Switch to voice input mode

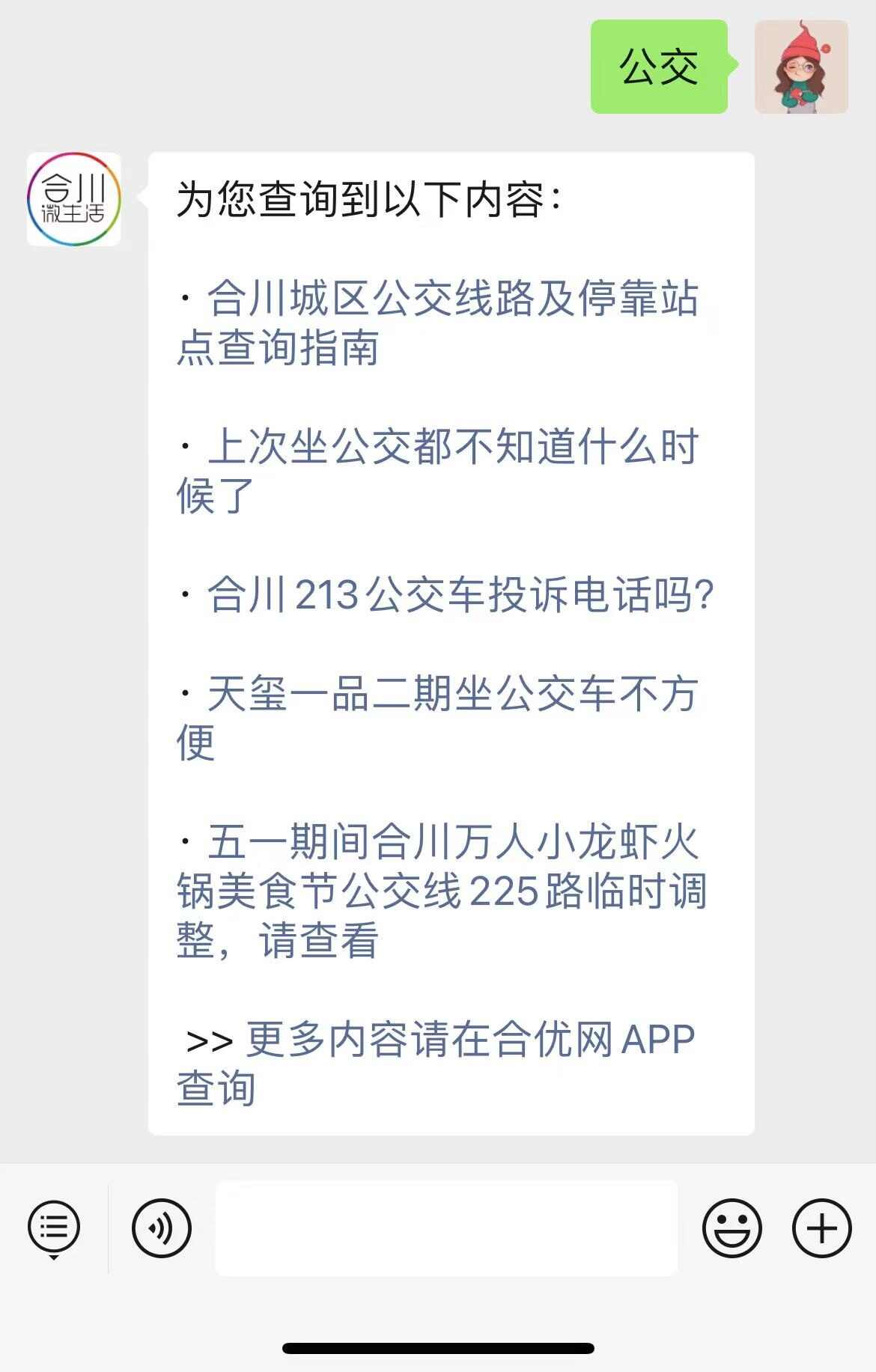pos(162,1228)
